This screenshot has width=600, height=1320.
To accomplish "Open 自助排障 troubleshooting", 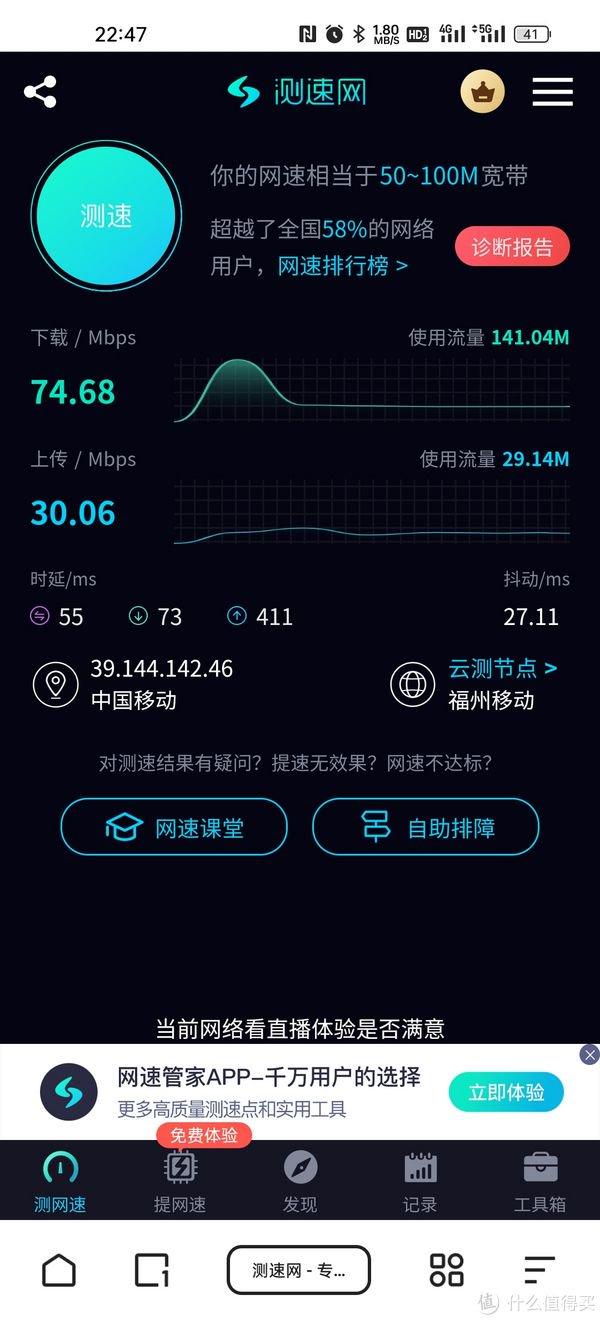I will pos(426,828).
